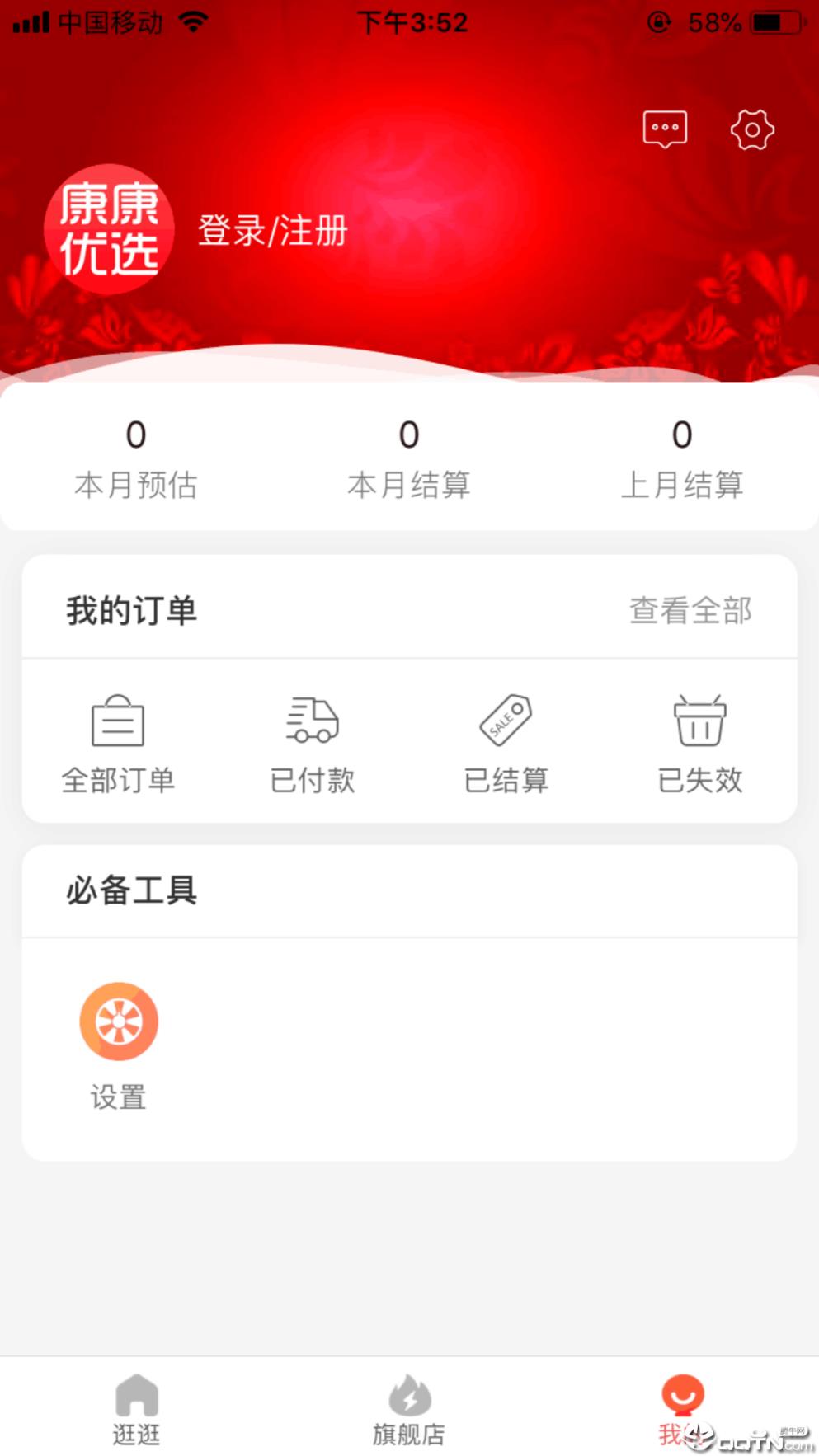Tap the 我的 smiley profile icon
Viewport: 819px width, 1456px height.
click(683, 1390)
